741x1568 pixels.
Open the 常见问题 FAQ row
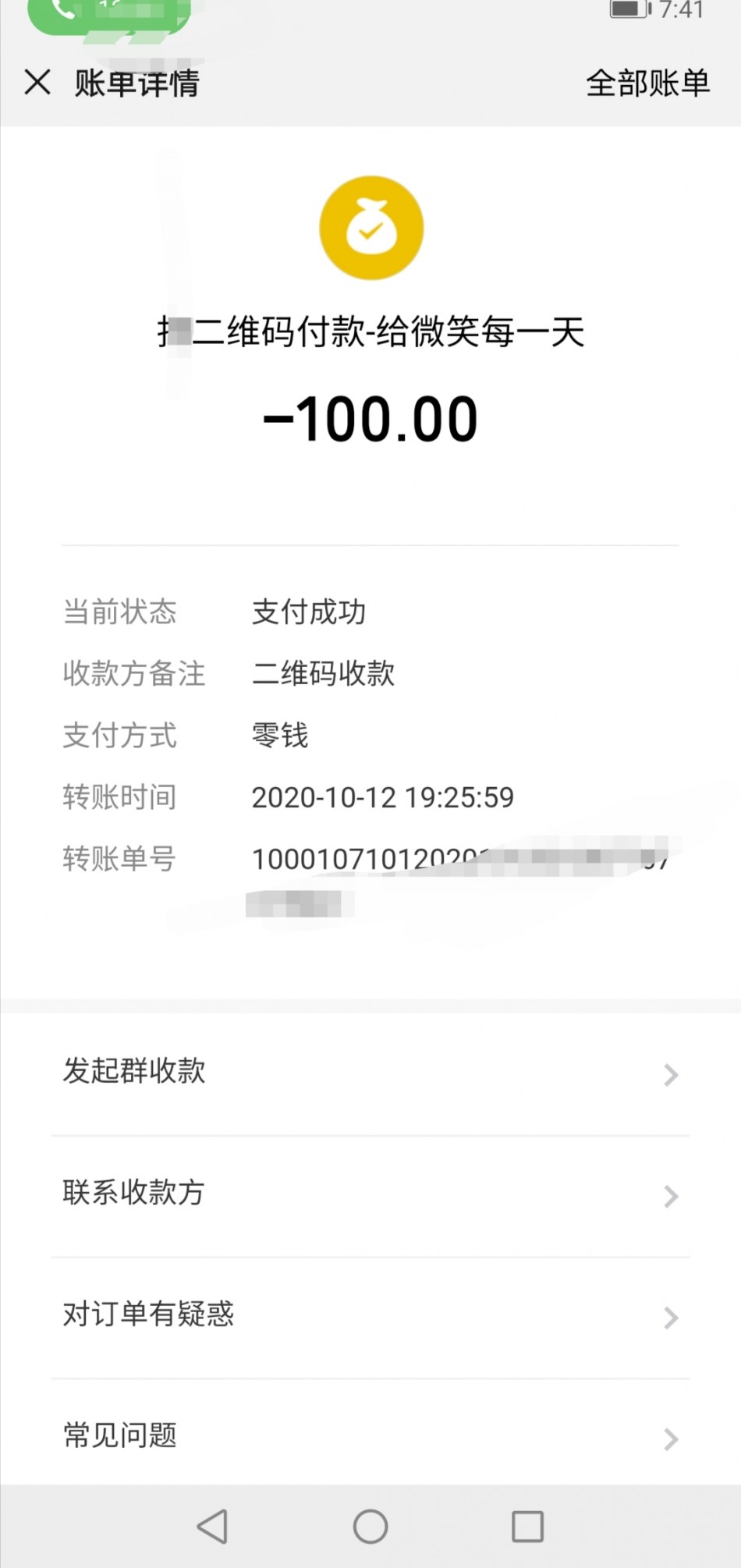click(x=370, y=1434)
